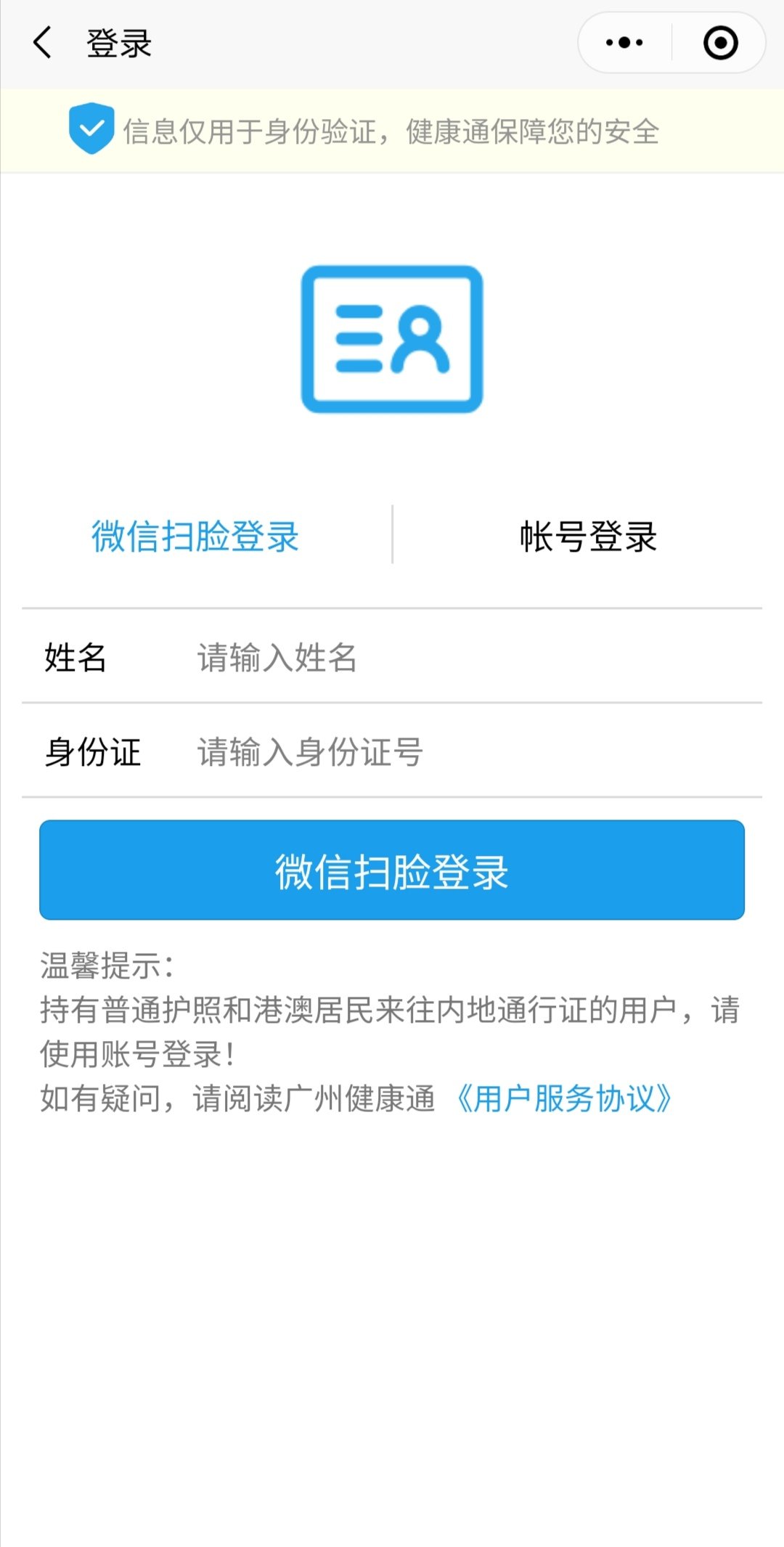Viewport: 784px width, 1547px height.
Task: Select the 微信扫脸登录 tab
Action: (x=195, y=536)
